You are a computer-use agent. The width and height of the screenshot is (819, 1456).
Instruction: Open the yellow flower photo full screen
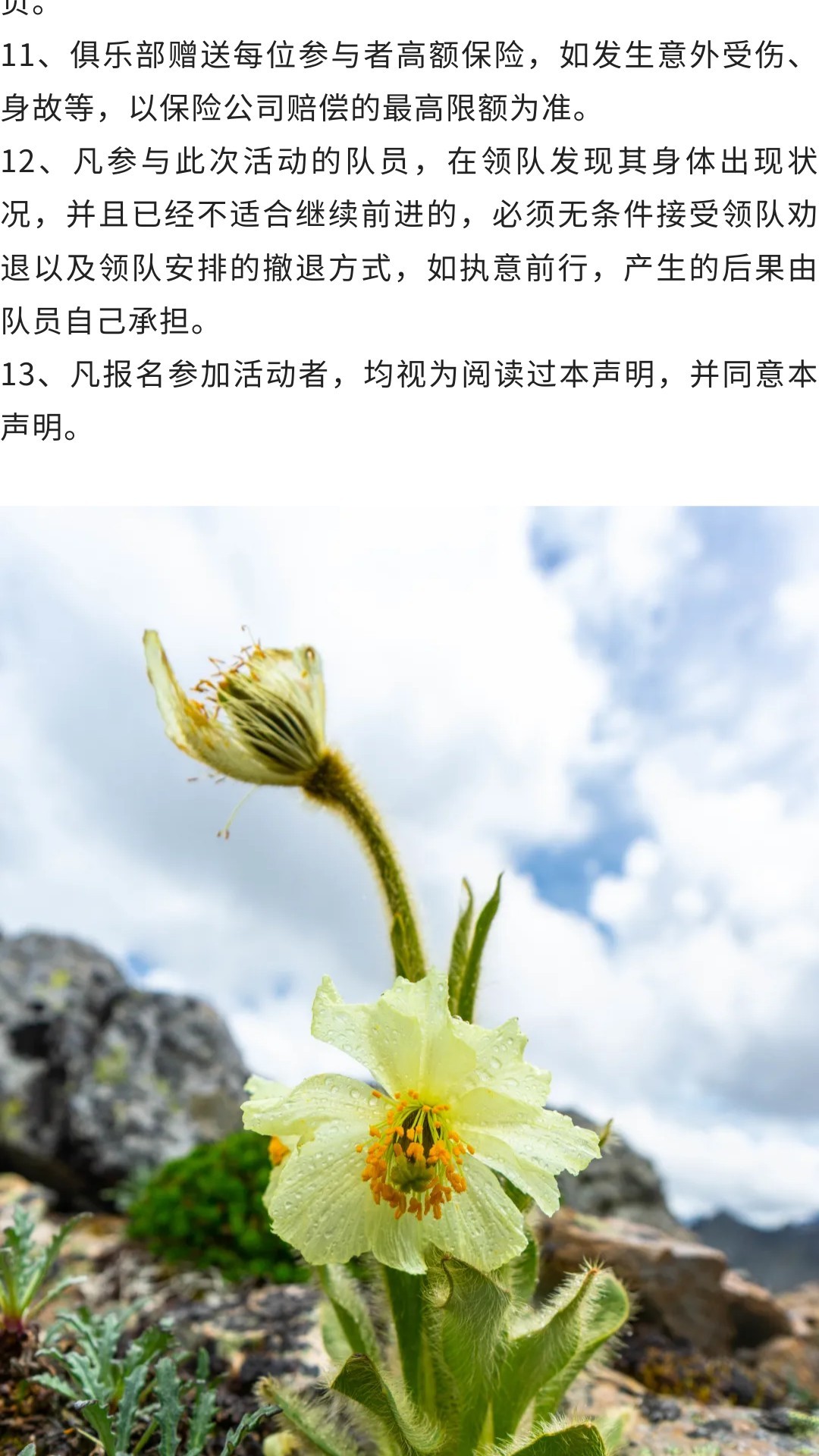[x=409, y=978]
